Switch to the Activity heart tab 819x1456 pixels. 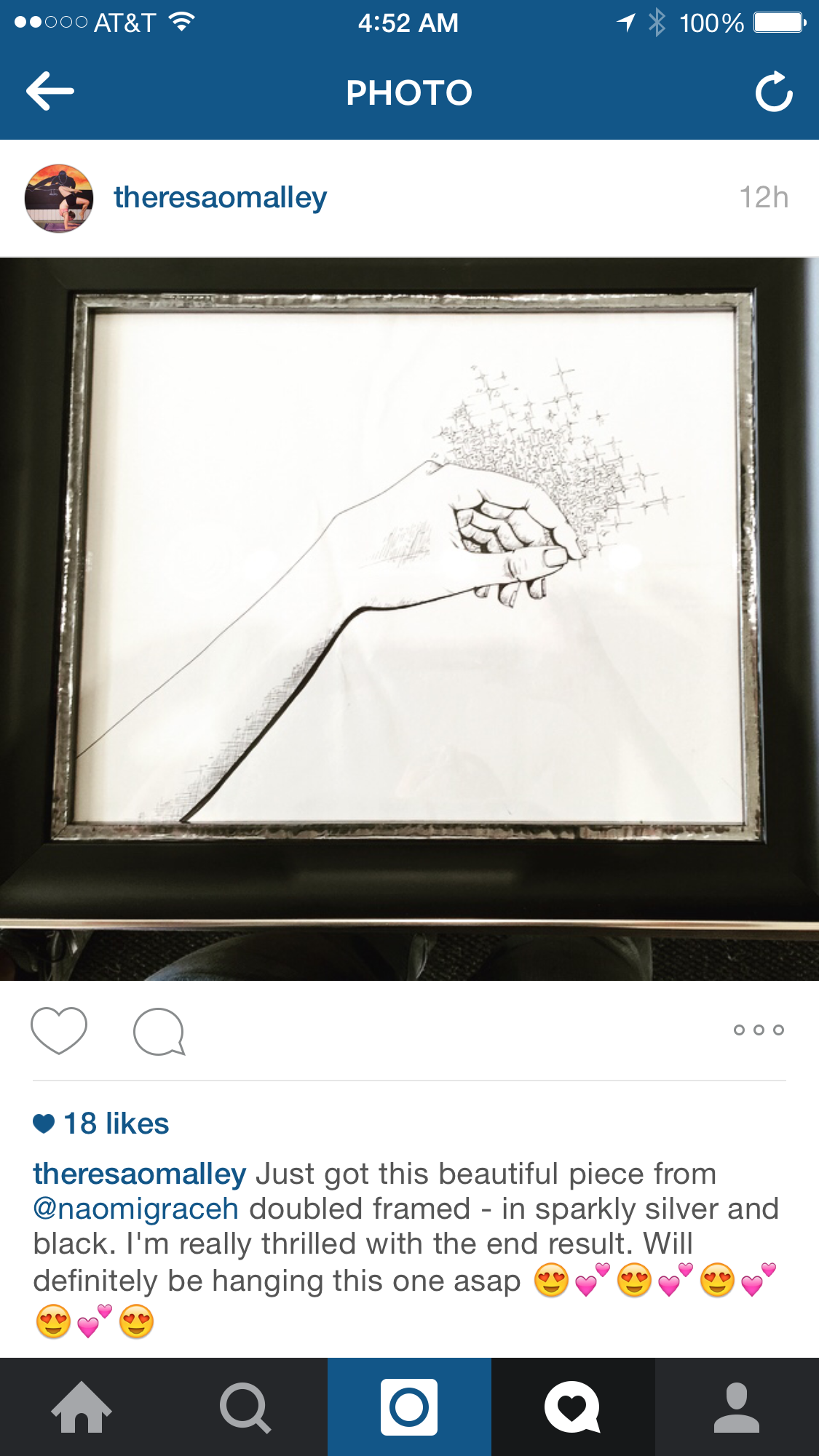[573, 1407]
